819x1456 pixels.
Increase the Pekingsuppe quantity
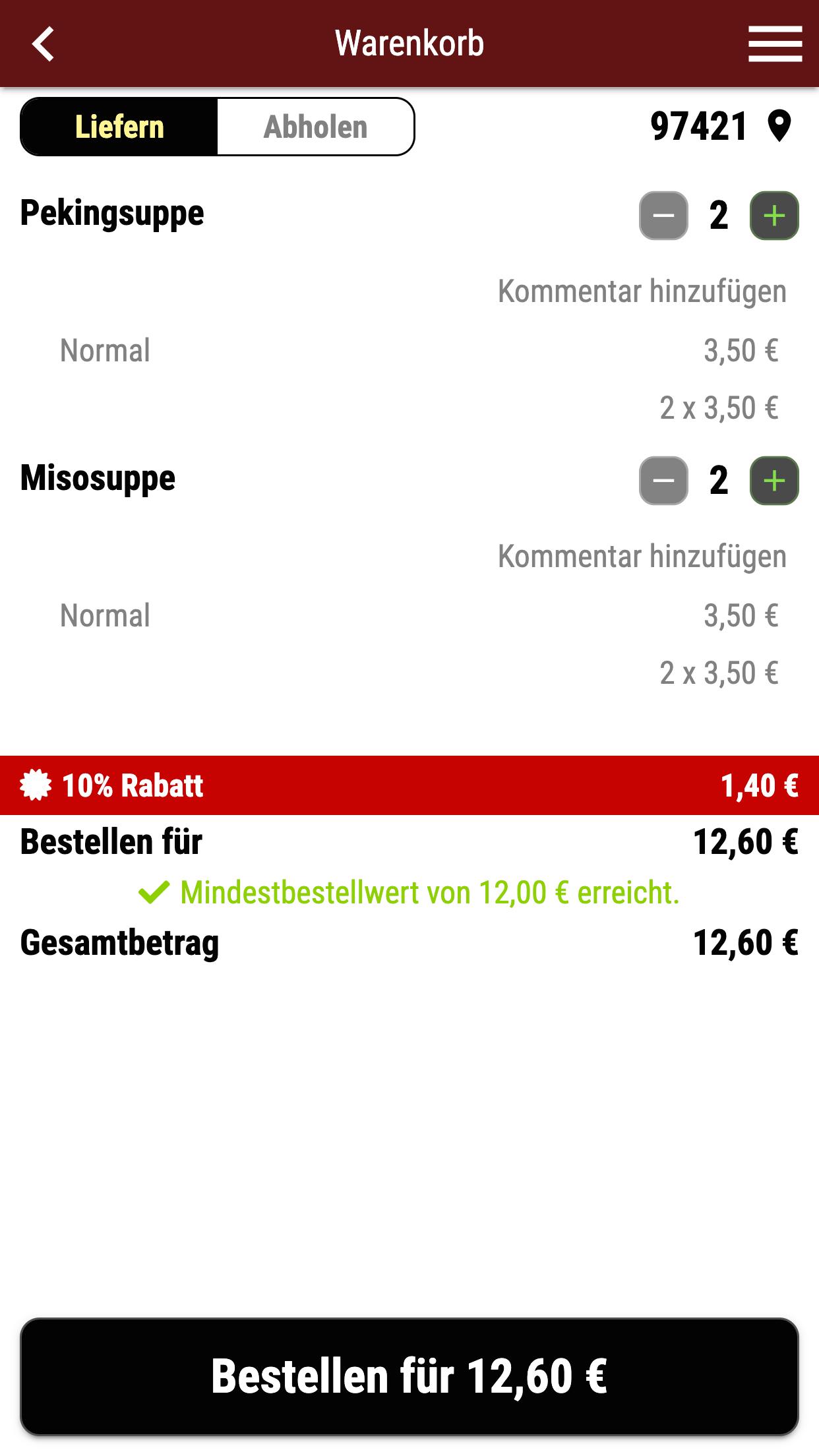tap(774, 216)
